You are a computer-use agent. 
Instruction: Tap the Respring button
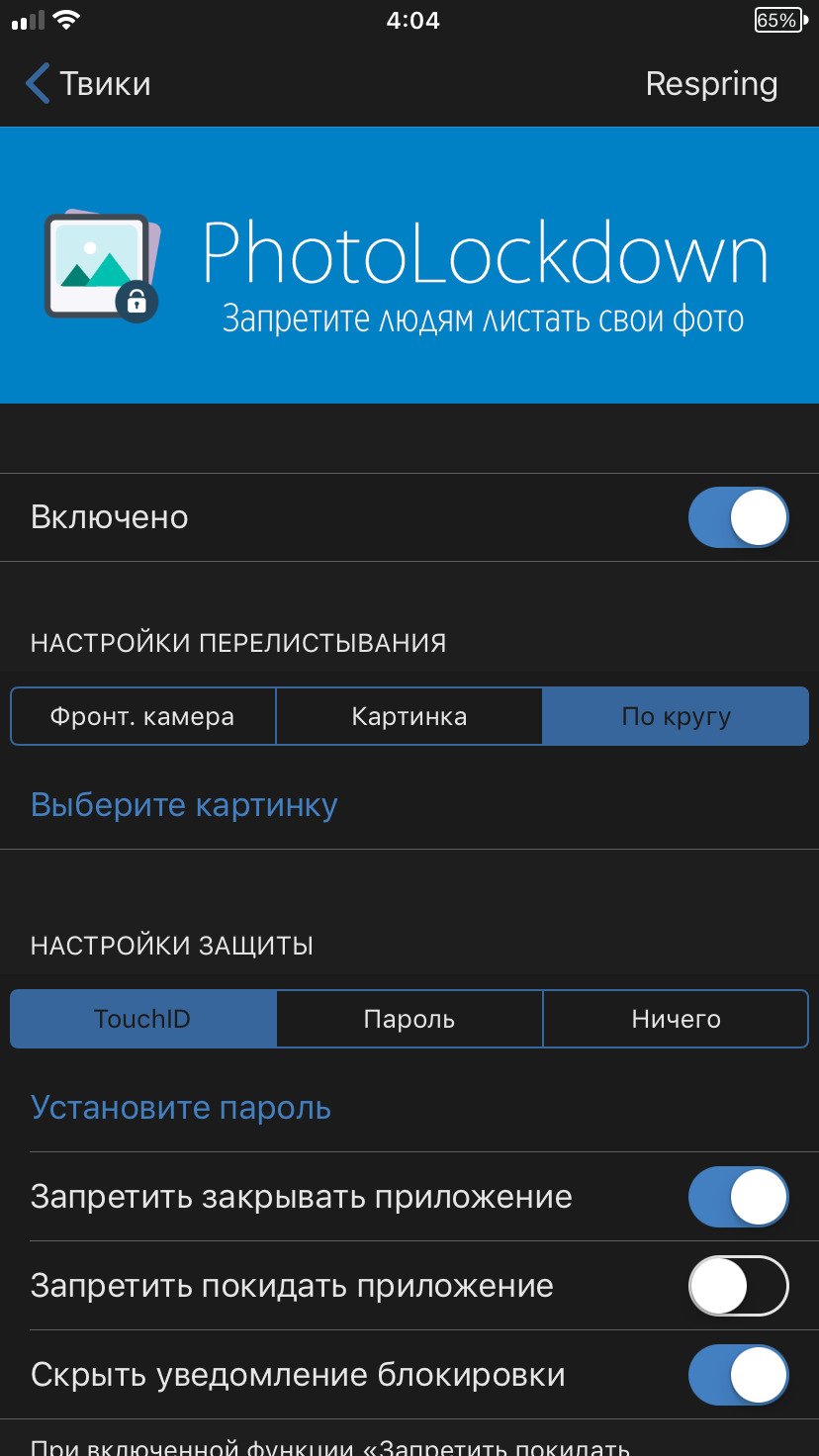(x=711, y=84)
